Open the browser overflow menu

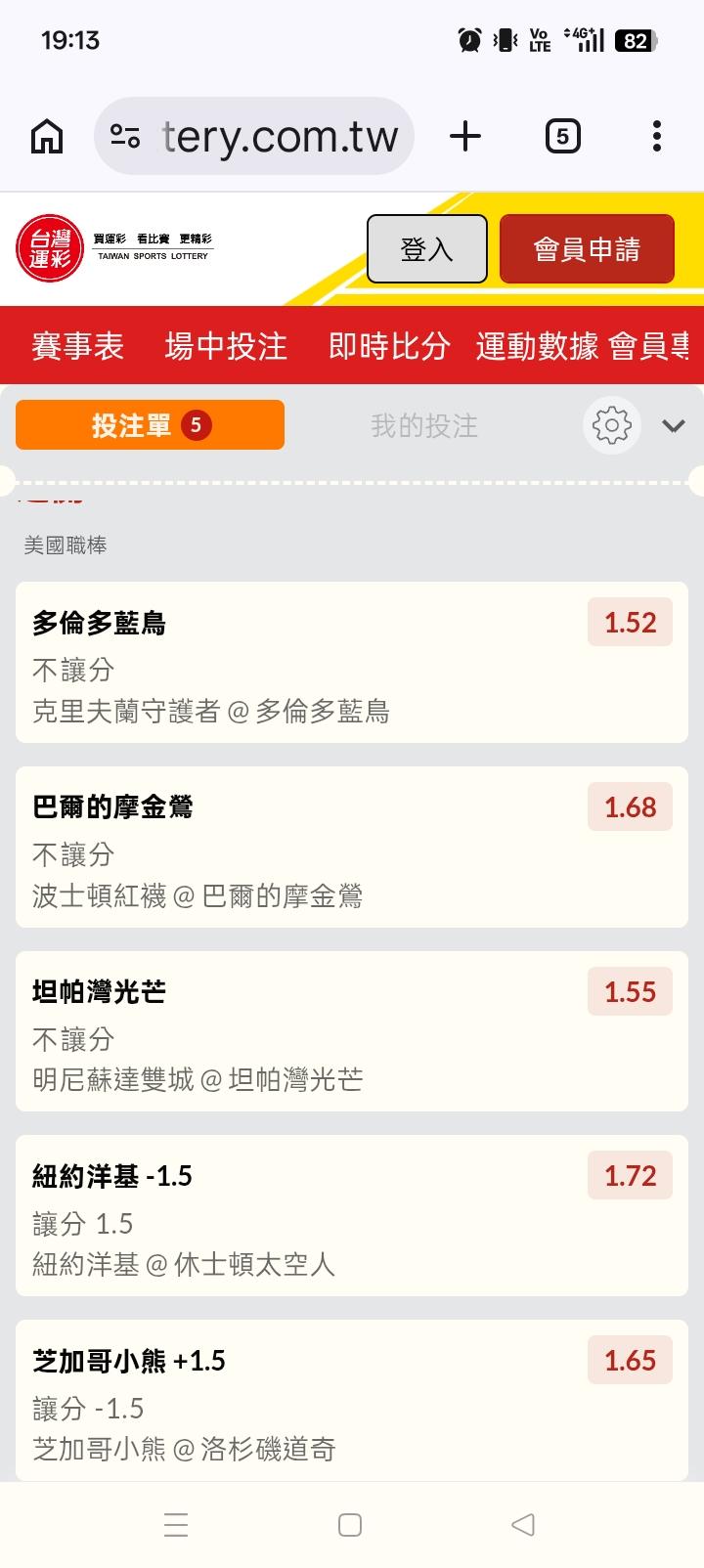657,136
